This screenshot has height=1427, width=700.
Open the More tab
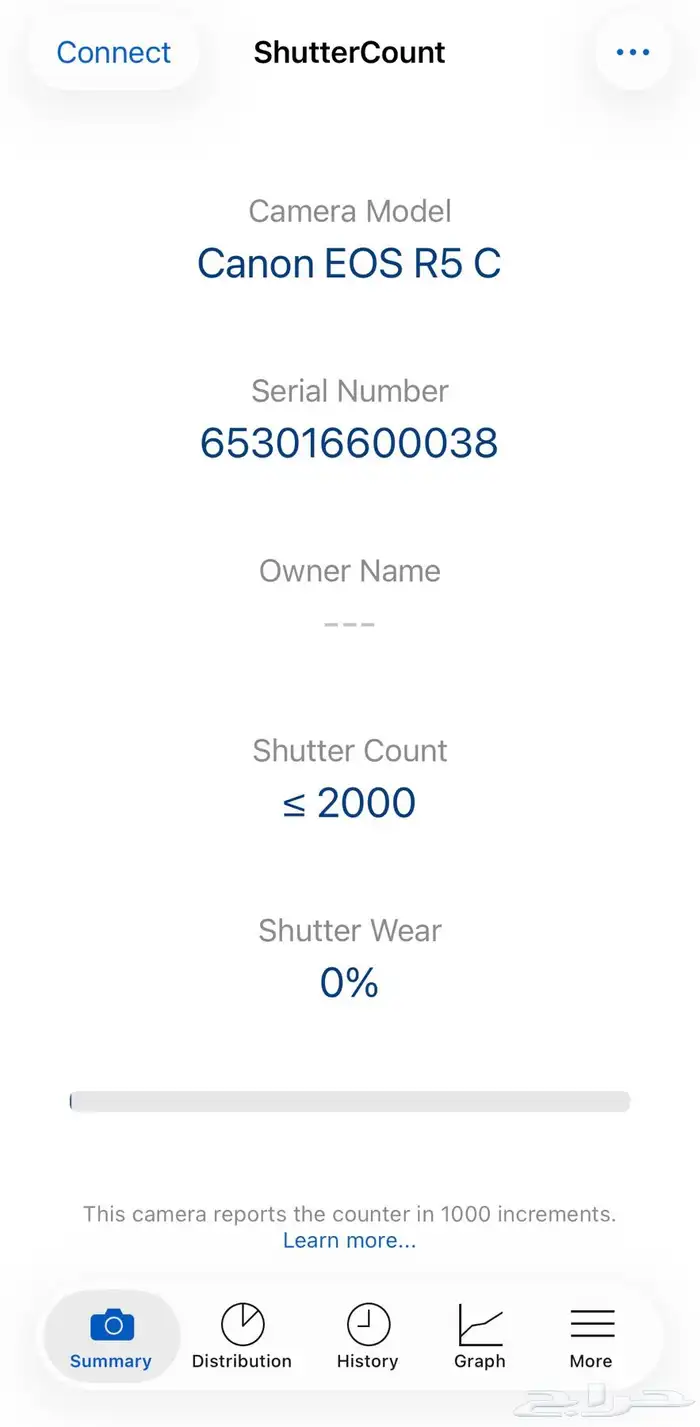tap(591, 1337)
